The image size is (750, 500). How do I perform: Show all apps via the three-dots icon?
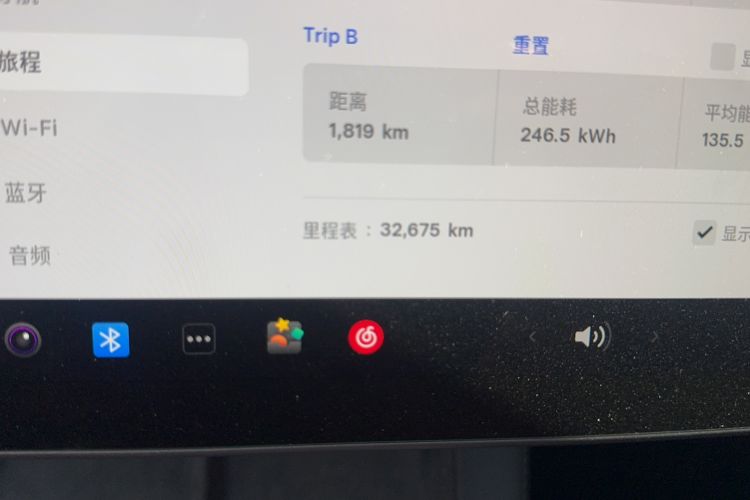(x=199, y=340)
